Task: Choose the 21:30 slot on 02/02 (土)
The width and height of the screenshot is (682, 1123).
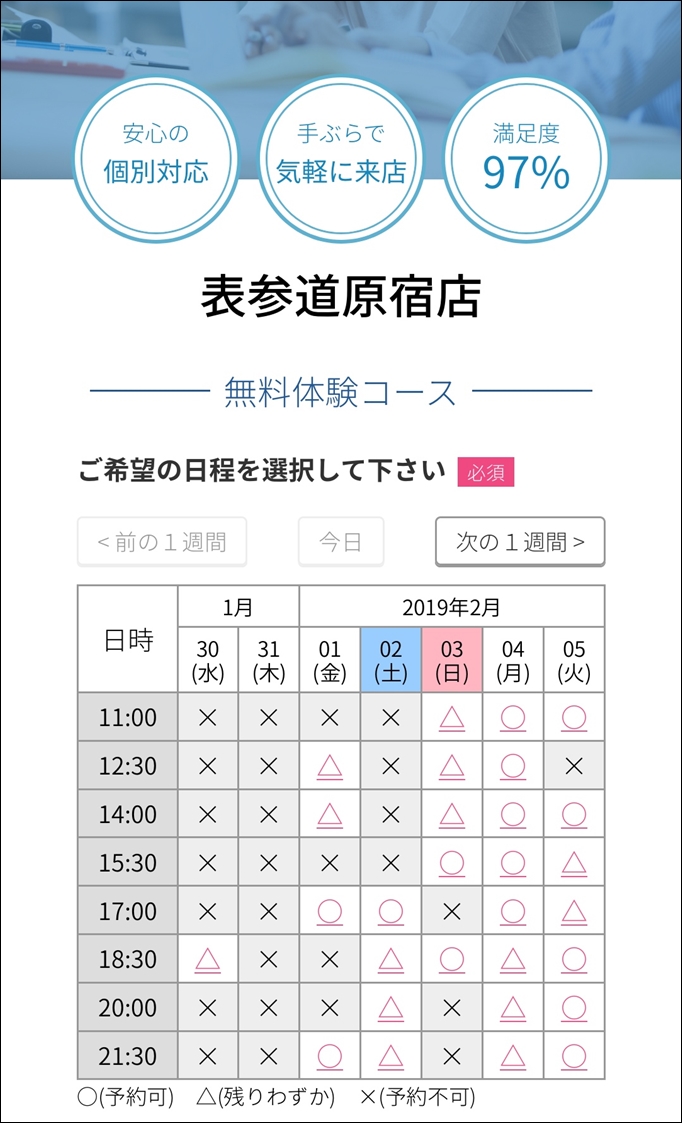Action: coord(390,1056)
